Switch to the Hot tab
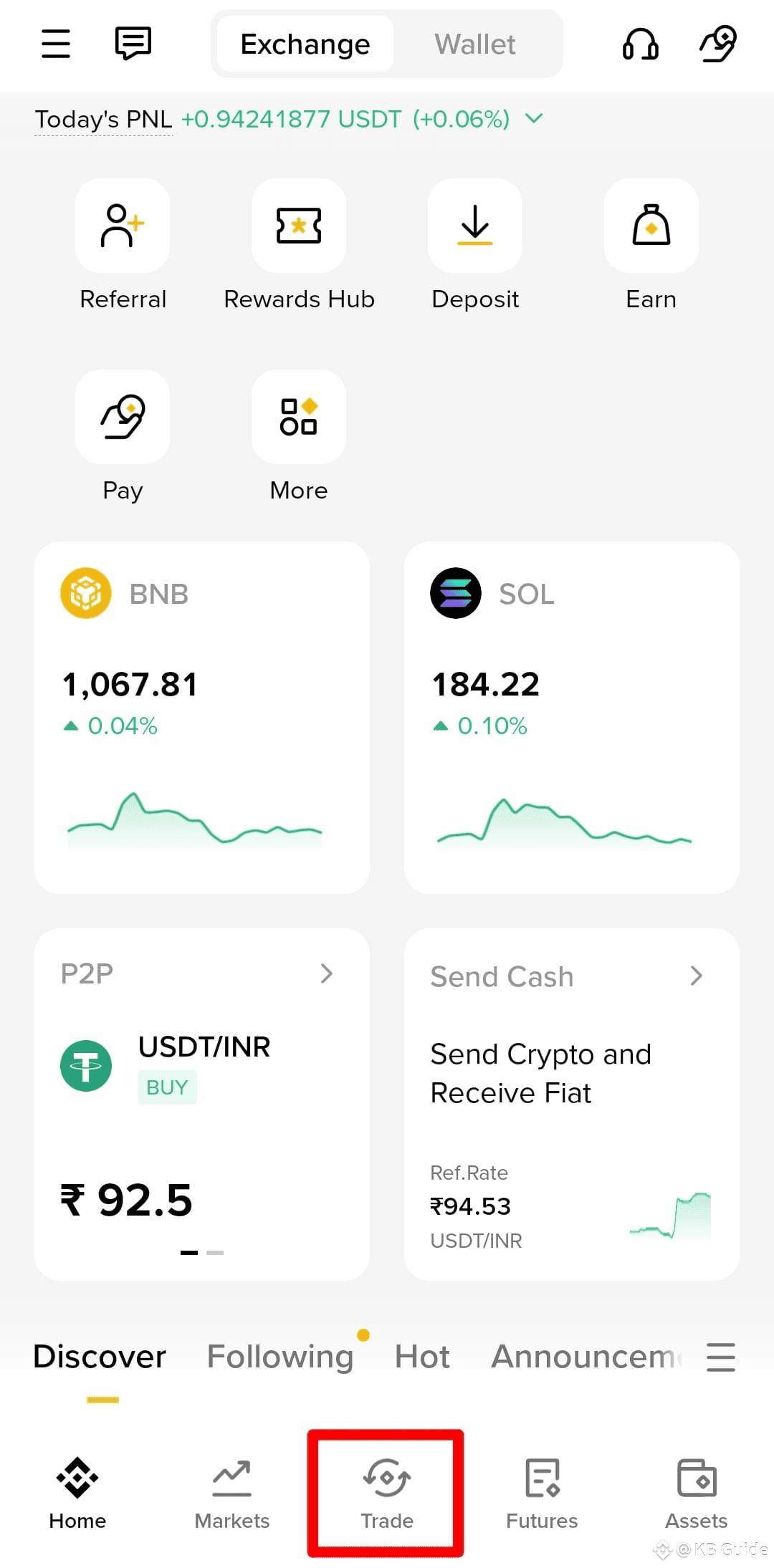Viewport: 774px width, 1568px height. tap(422, 1355)
